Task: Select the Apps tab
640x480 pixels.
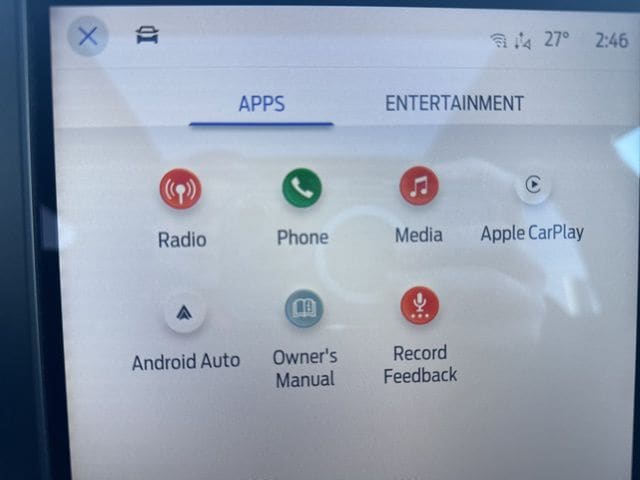Action: (x=261, y=104)
